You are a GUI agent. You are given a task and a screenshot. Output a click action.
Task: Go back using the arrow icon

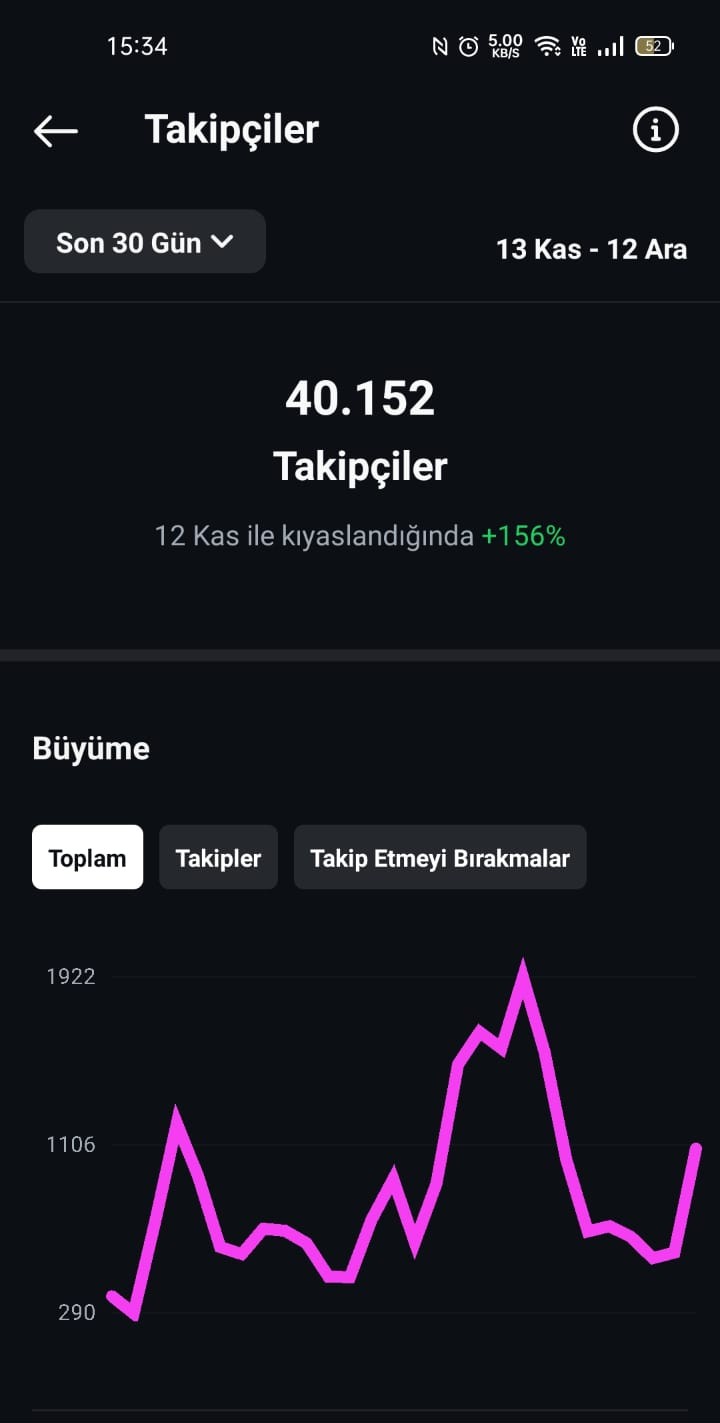pos(55,130)
